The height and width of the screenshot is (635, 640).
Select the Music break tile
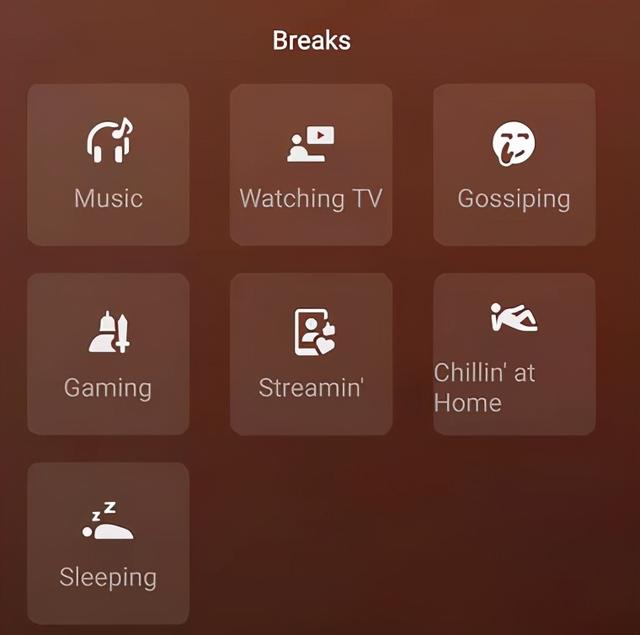(x=108, y=165)
